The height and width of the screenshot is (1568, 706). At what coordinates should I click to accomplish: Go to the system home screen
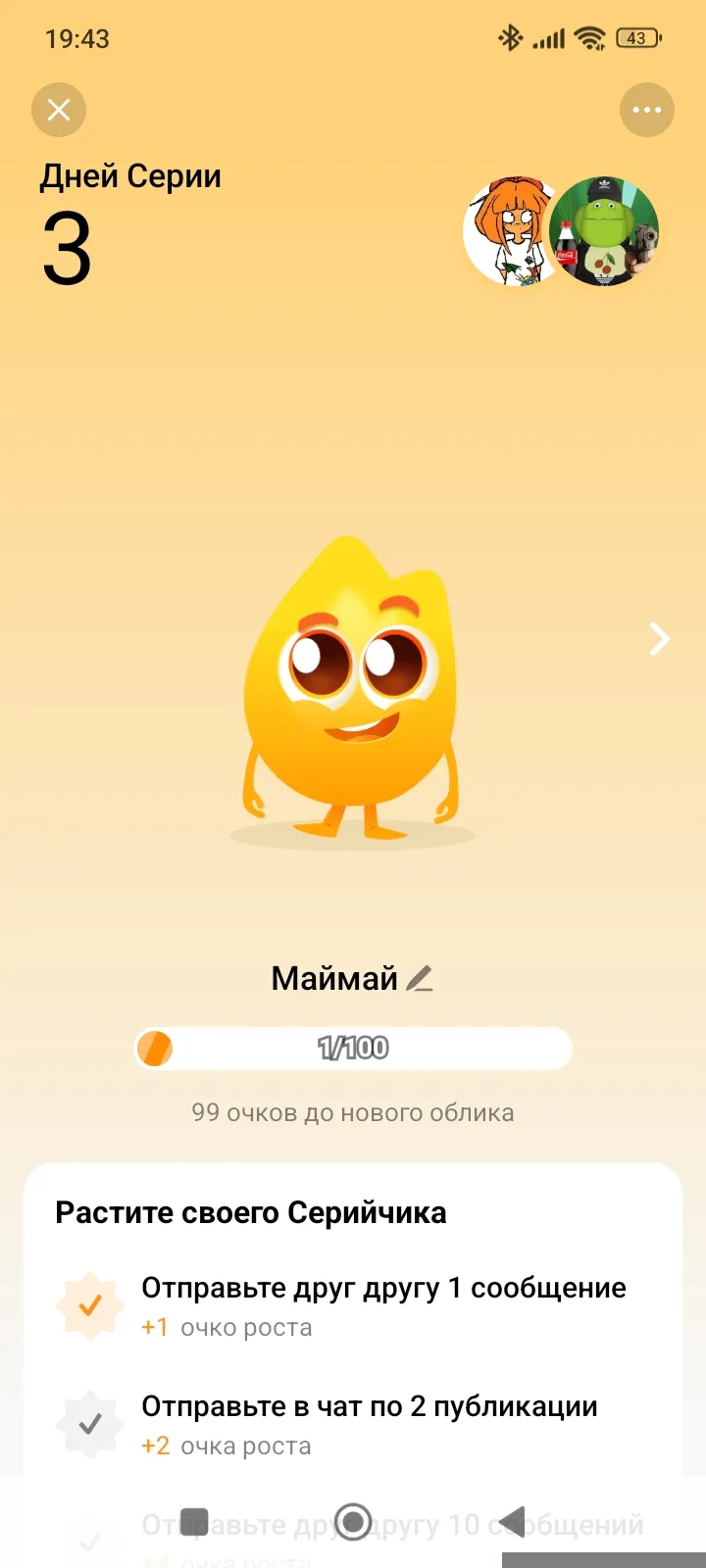click(x=353, y=1522)
